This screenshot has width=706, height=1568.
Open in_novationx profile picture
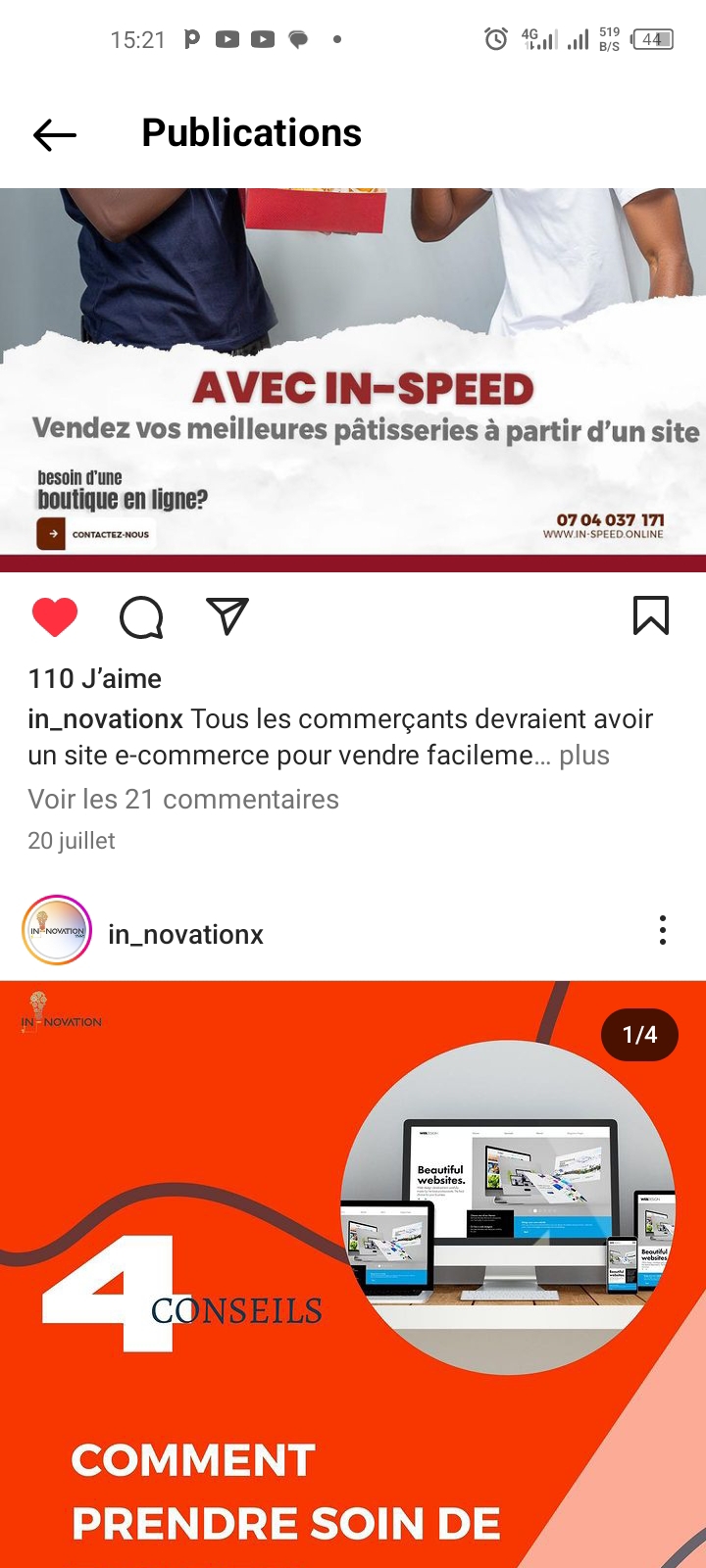(x=57, y=930)
